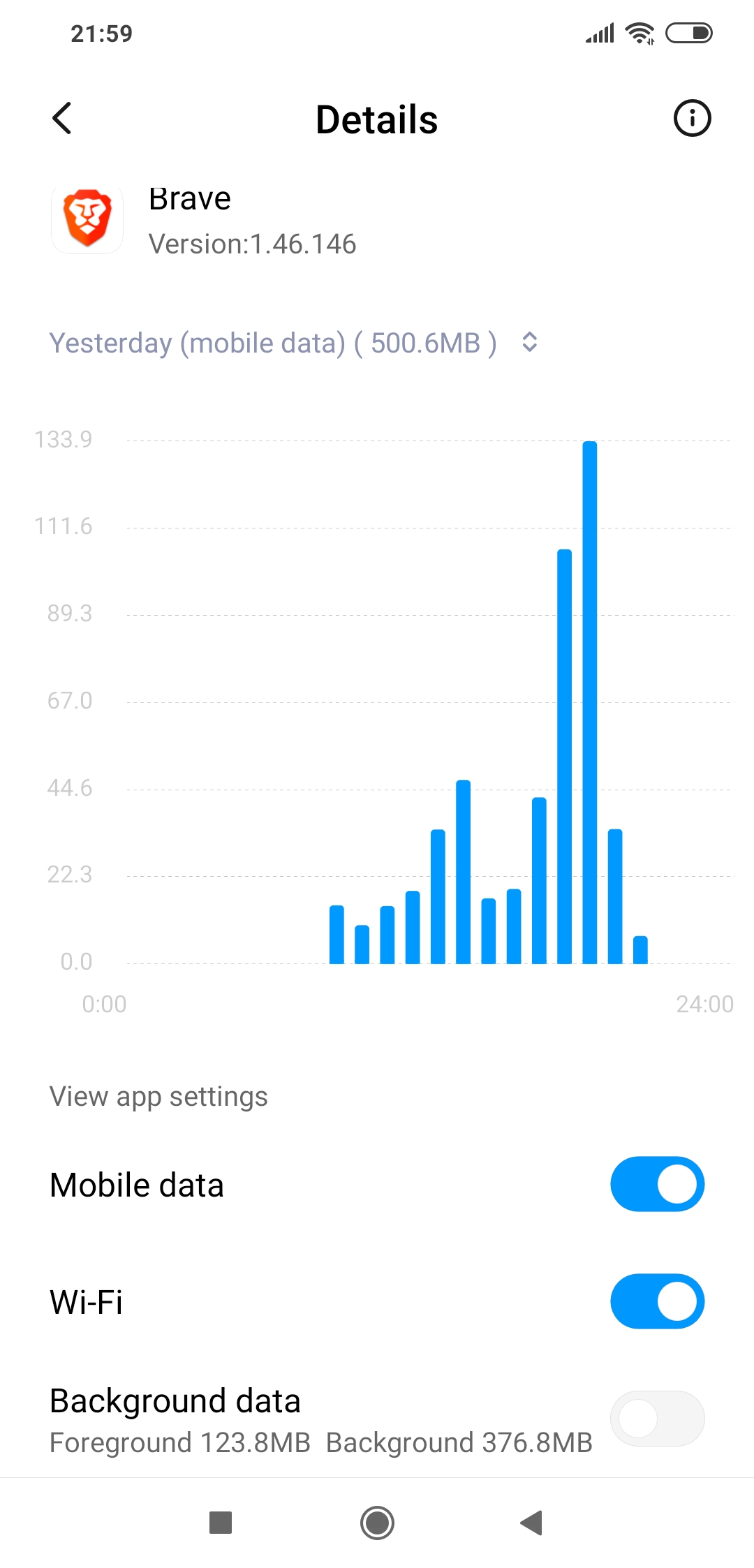Expand the Yesterday (mobile data) period dropdown
754x1568 pixels.
293,343
